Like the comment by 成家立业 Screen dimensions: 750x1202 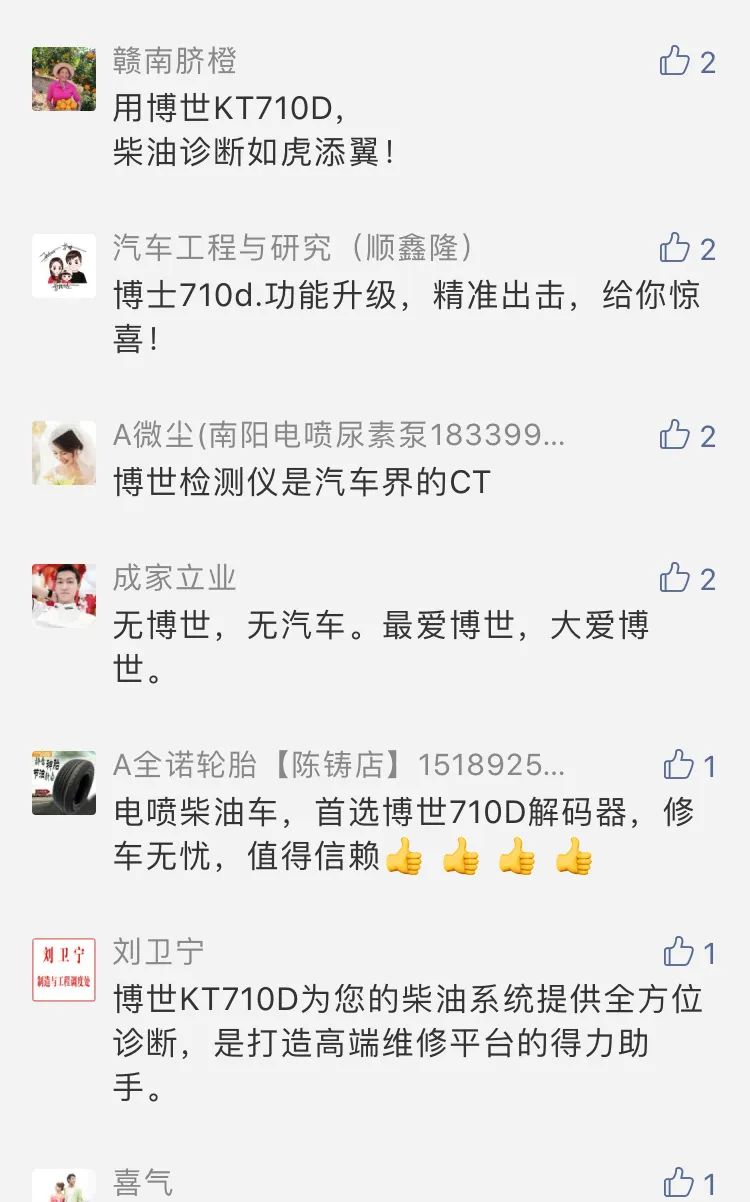tap(676, 578)
